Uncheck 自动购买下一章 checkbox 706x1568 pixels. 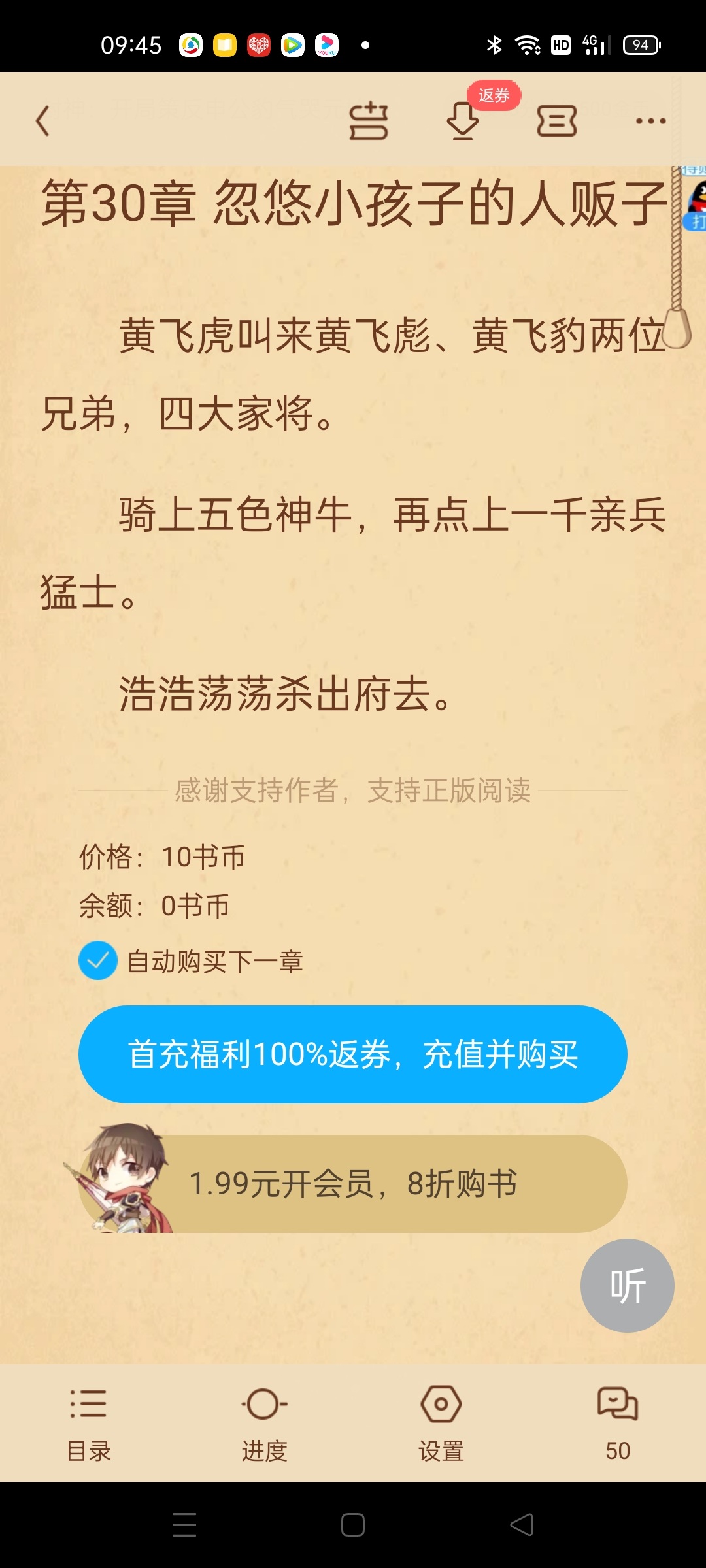(x=98, y=960)
